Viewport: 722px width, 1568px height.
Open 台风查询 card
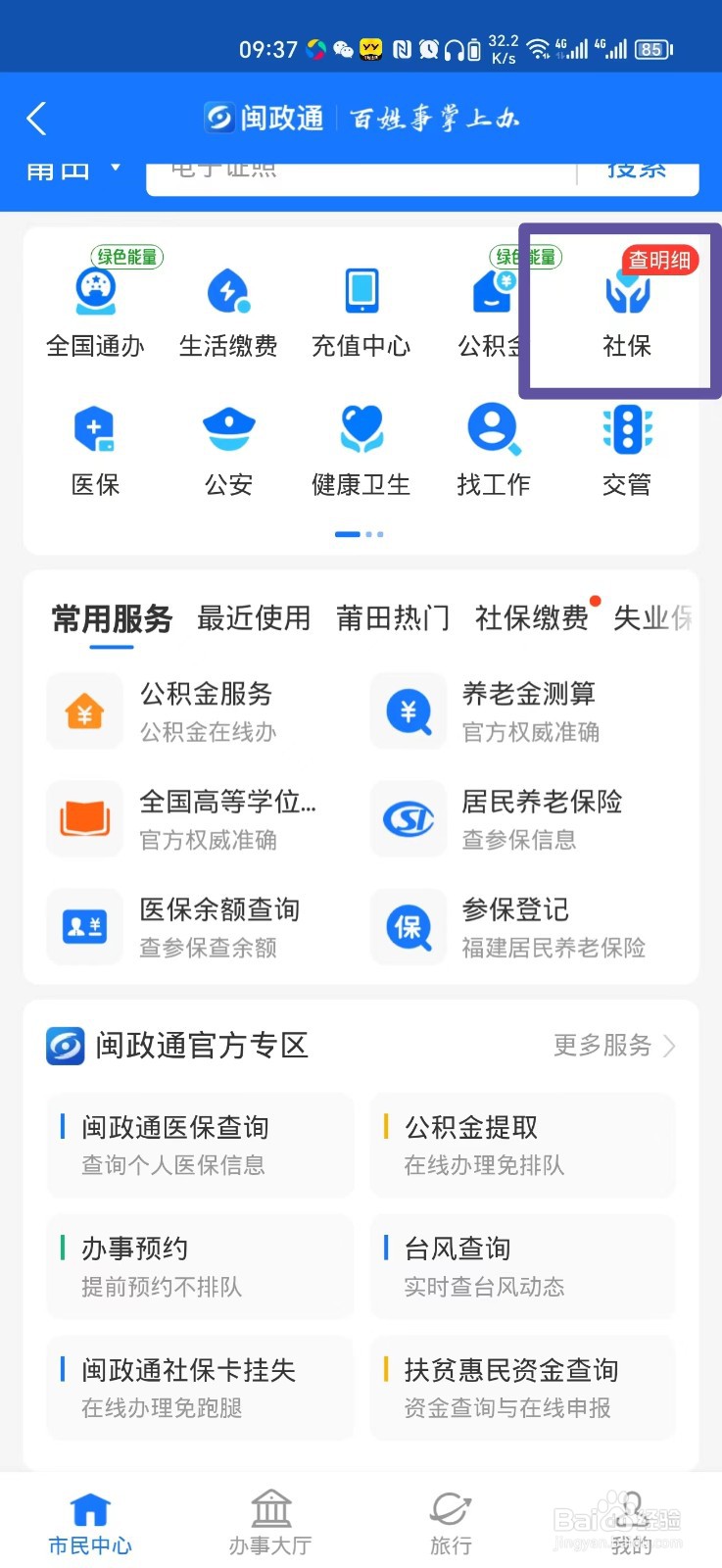pyautogui.click(x=523, y=1266)
